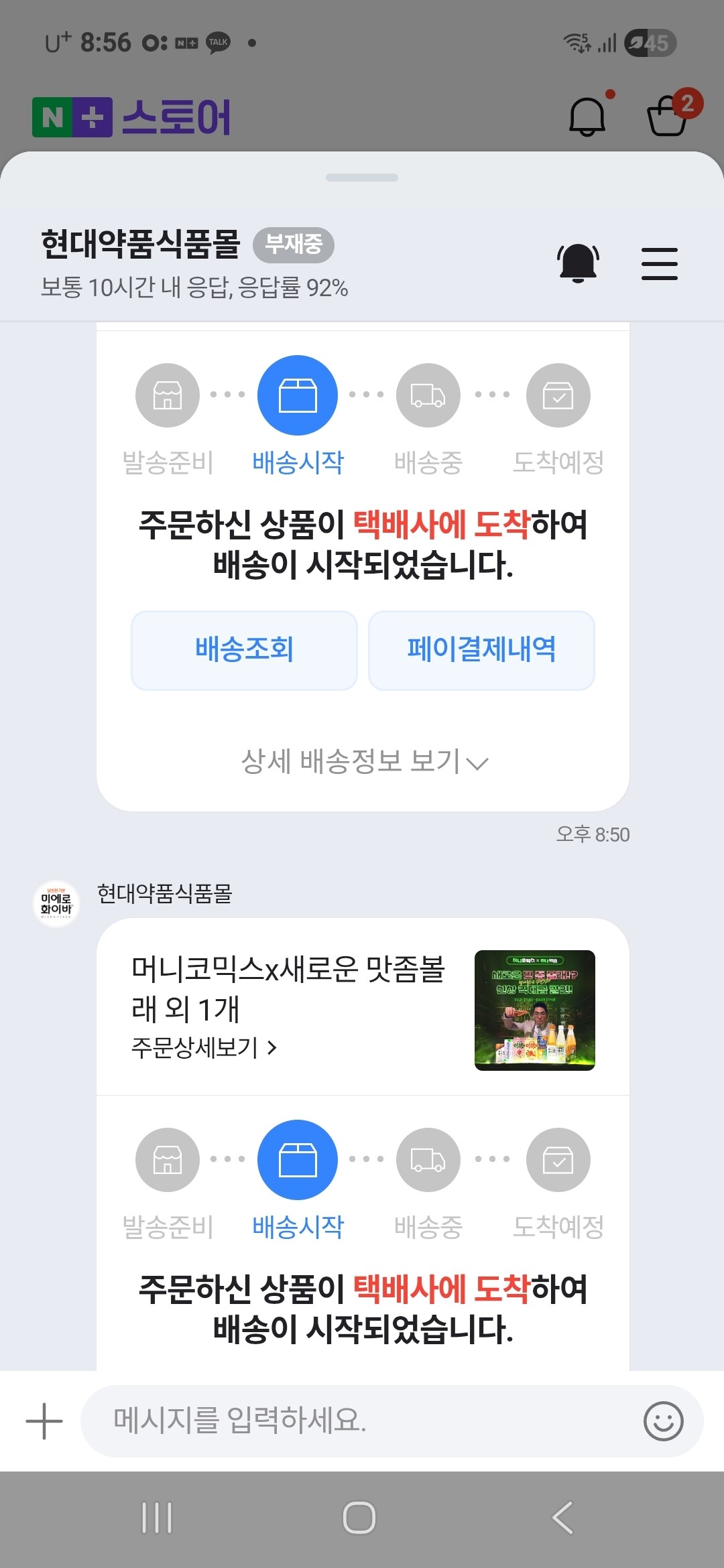Open 페이결제내역 payment history
The image size is (724, 1568).
pyautogui.click(x=481, y=649)
